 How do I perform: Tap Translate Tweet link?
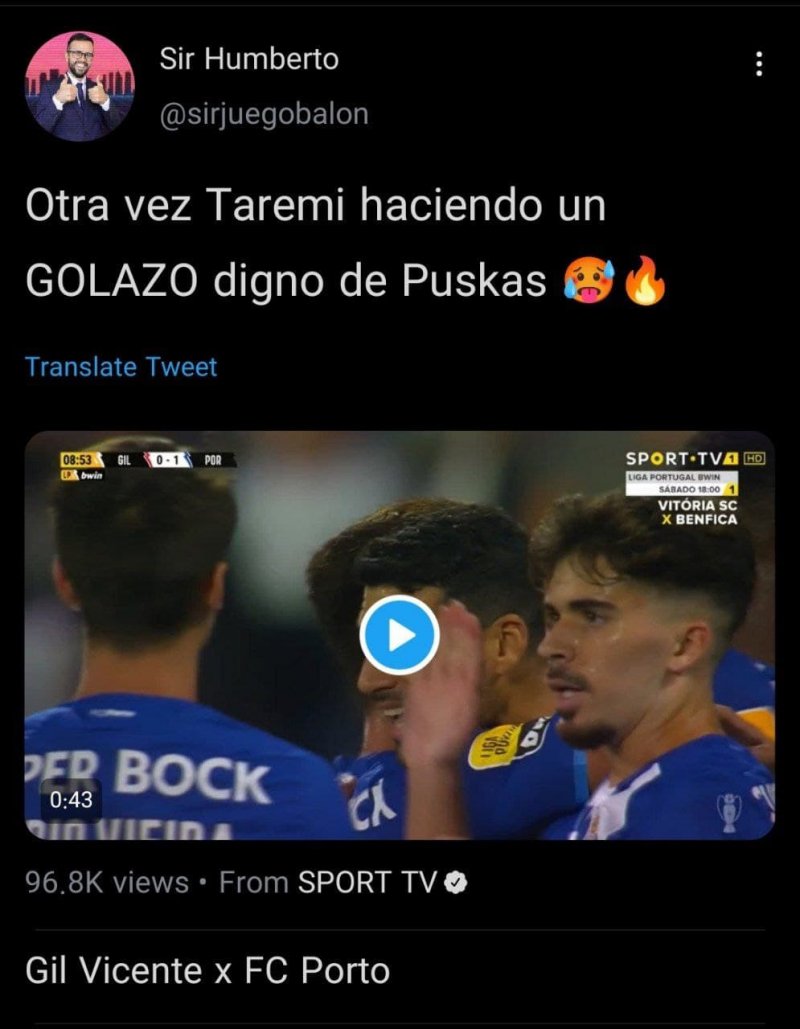point(121,367)
